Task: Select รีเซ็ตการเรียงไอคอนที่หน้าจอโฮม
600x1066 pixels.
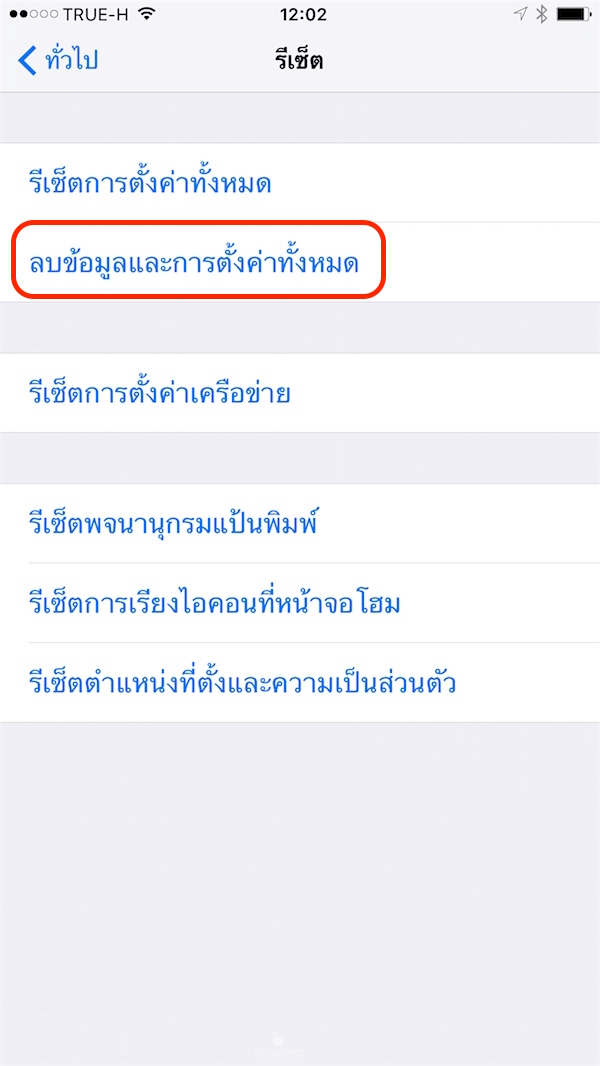Action: 215,603
